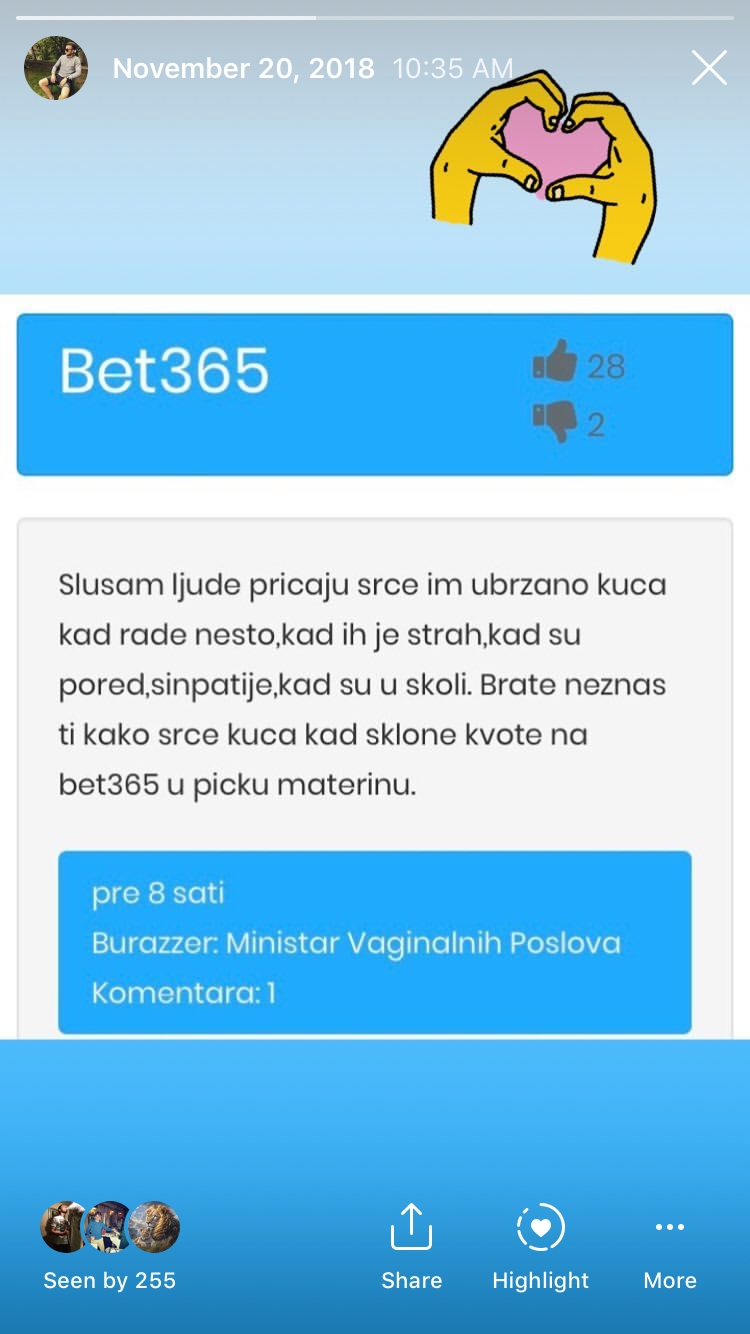View the Seen by 255 viewers list

click(109, 1246)
